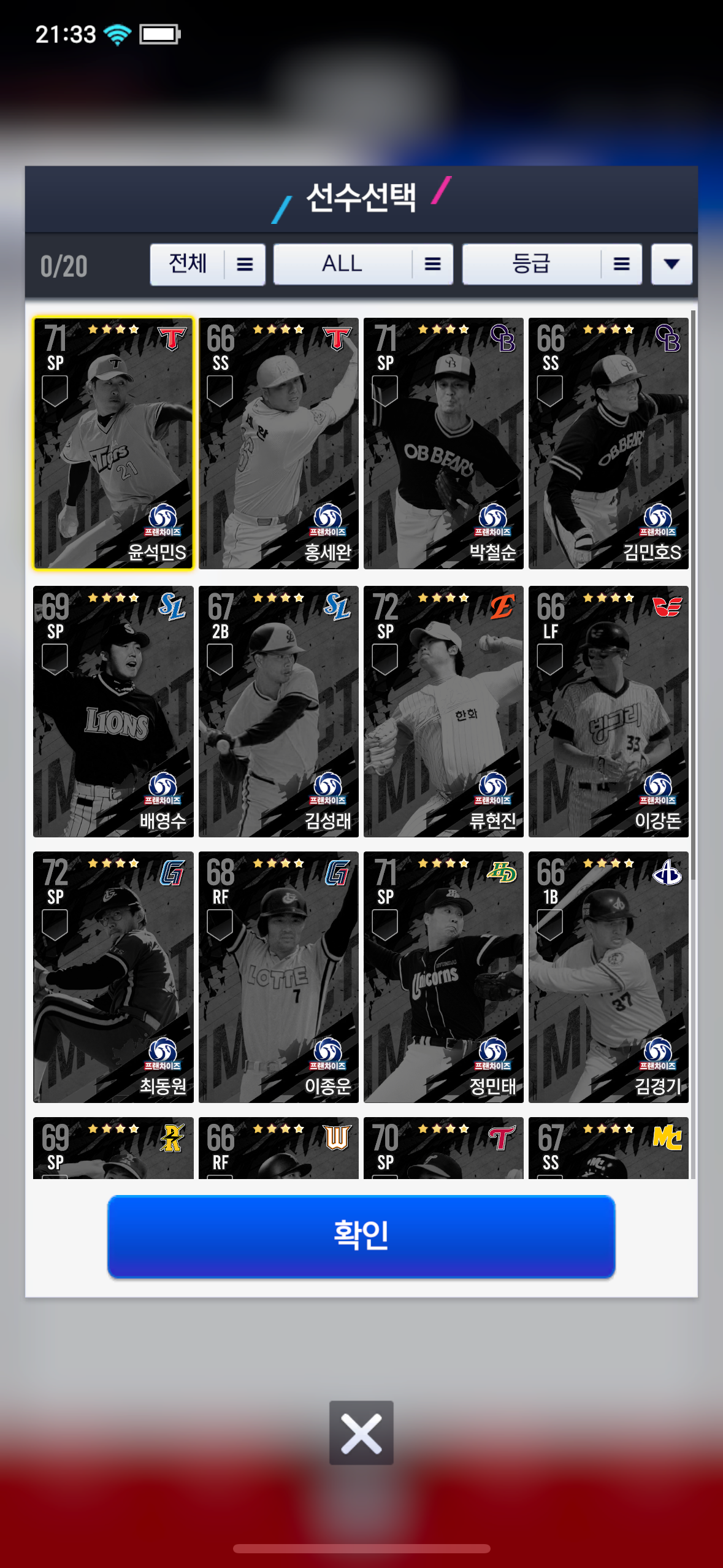Viewport: 723px width, 1568px height.
Task: Select the 배영수 player card
Action: [x=113, y=712]
